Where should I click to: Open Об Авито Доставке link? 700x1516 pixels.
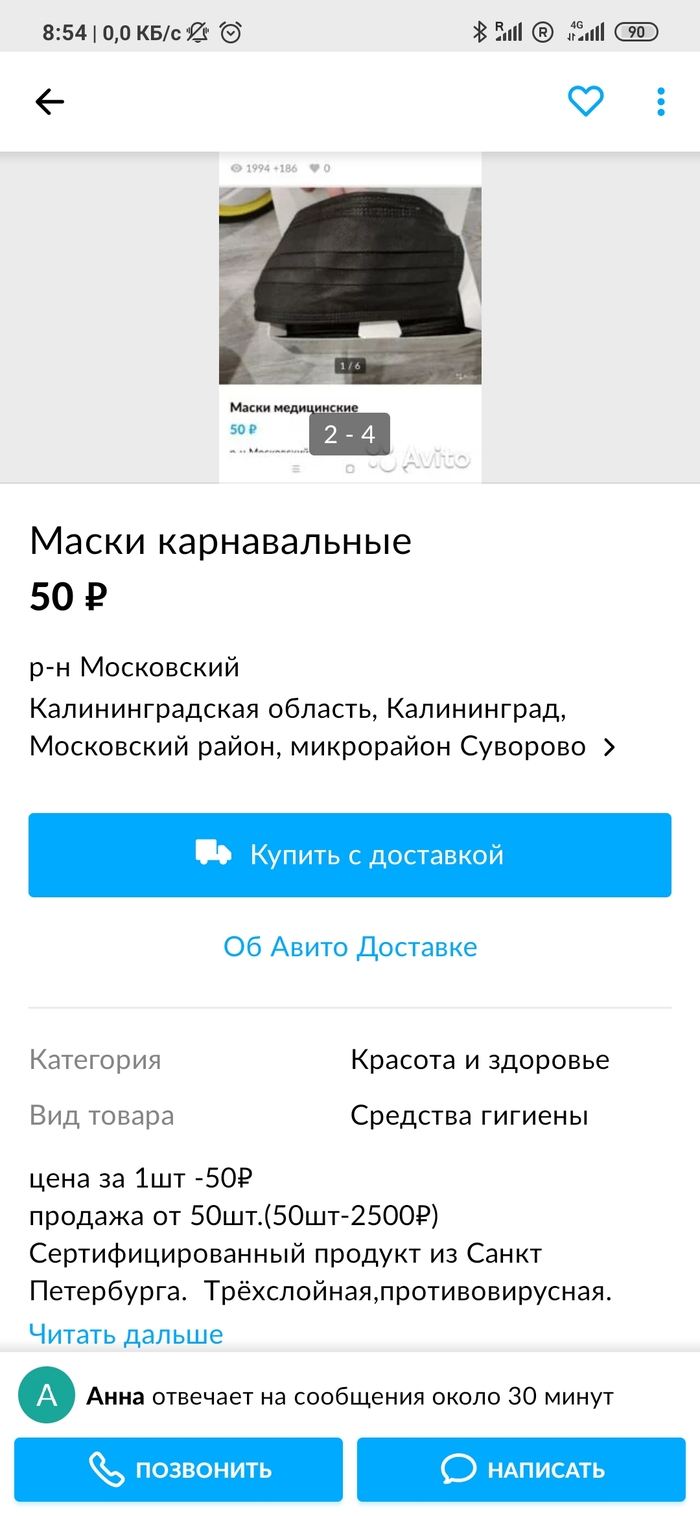pos(350,947)
